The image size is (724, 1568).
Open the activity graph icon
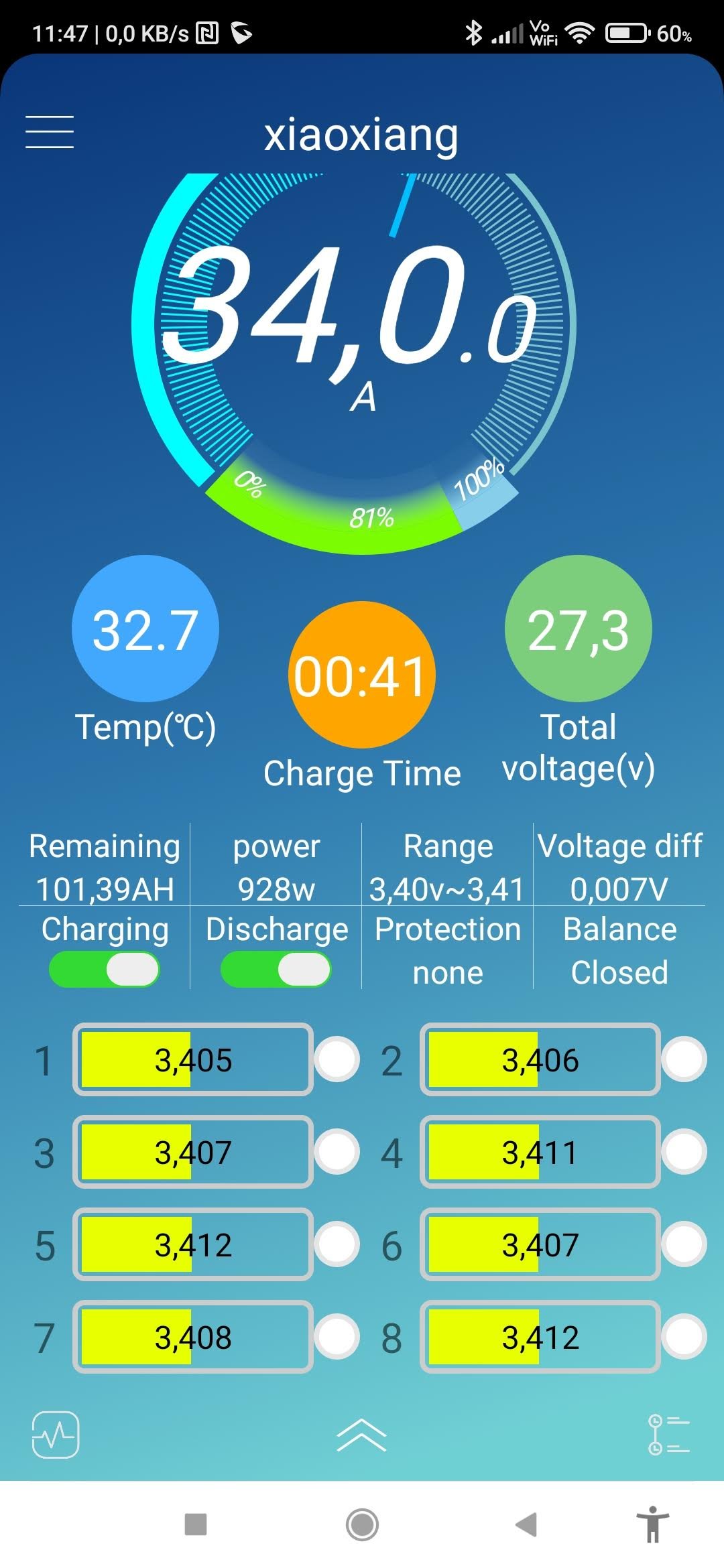pos(56,1435)
